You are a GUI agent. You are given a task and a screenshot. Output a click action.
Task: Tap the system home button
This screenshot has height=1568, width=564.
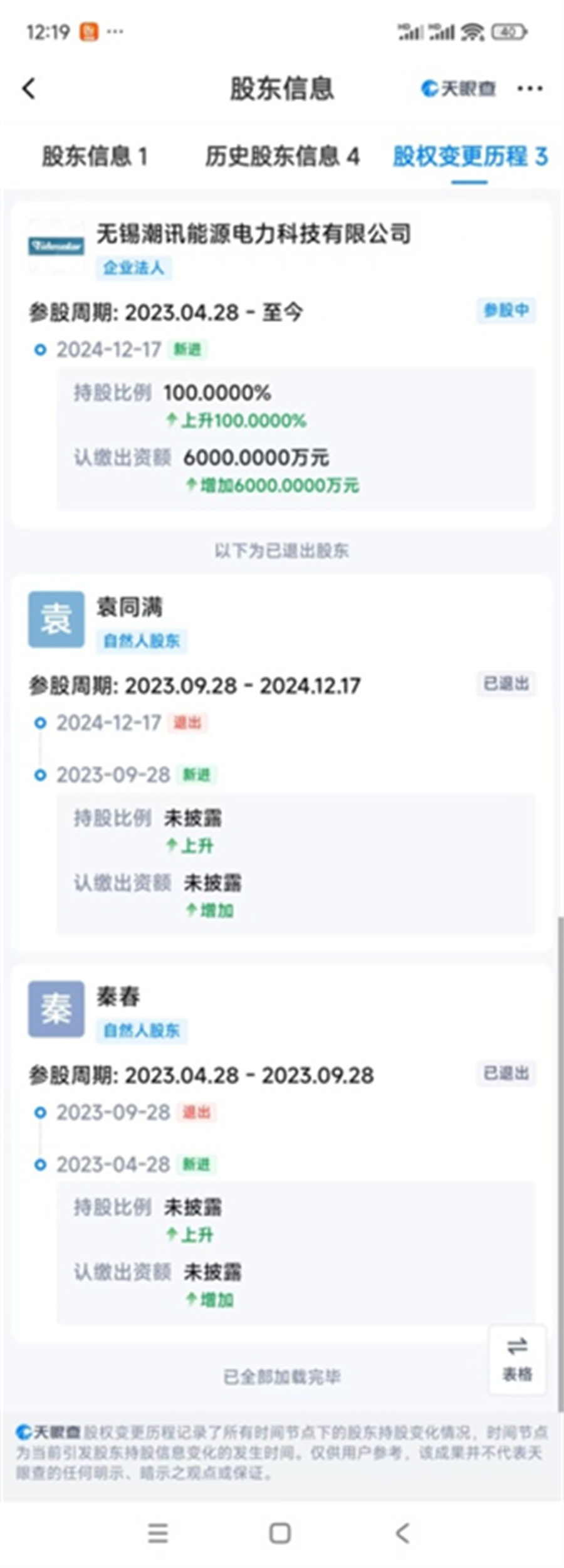280,1534
